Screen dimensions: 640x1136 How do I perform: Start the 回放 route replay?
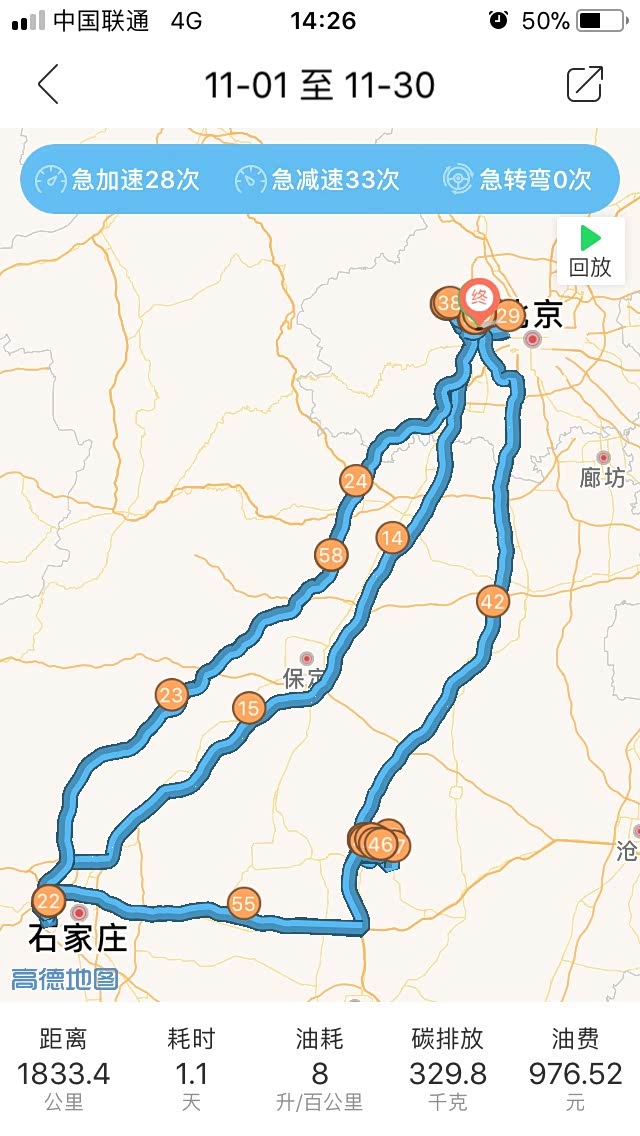[590, 251]
